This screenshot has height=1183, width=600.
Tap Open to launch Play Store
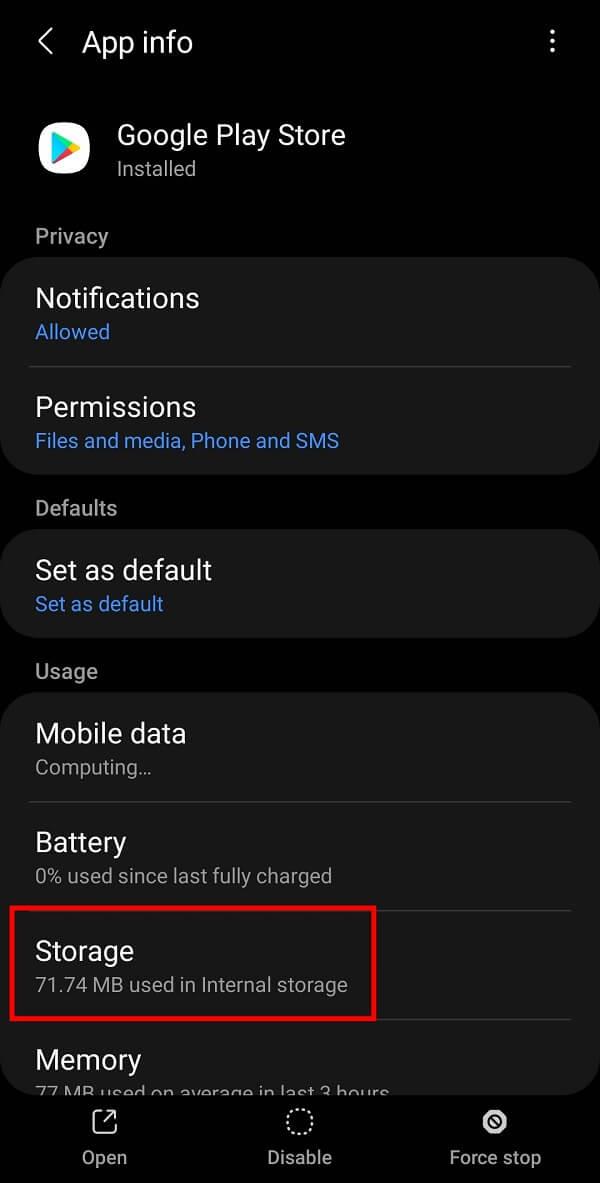pyautogui.click(x=104, y=1138)
